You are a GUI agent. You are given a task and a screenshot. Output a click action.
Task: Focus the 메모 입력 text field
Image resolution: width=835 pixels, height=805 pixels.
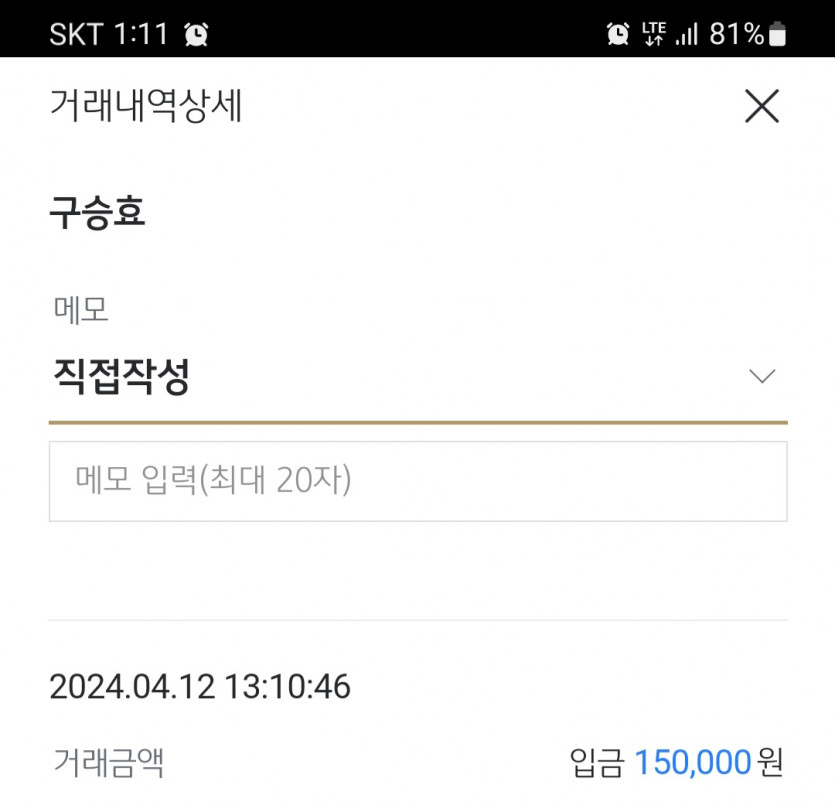tap(417, 482)
